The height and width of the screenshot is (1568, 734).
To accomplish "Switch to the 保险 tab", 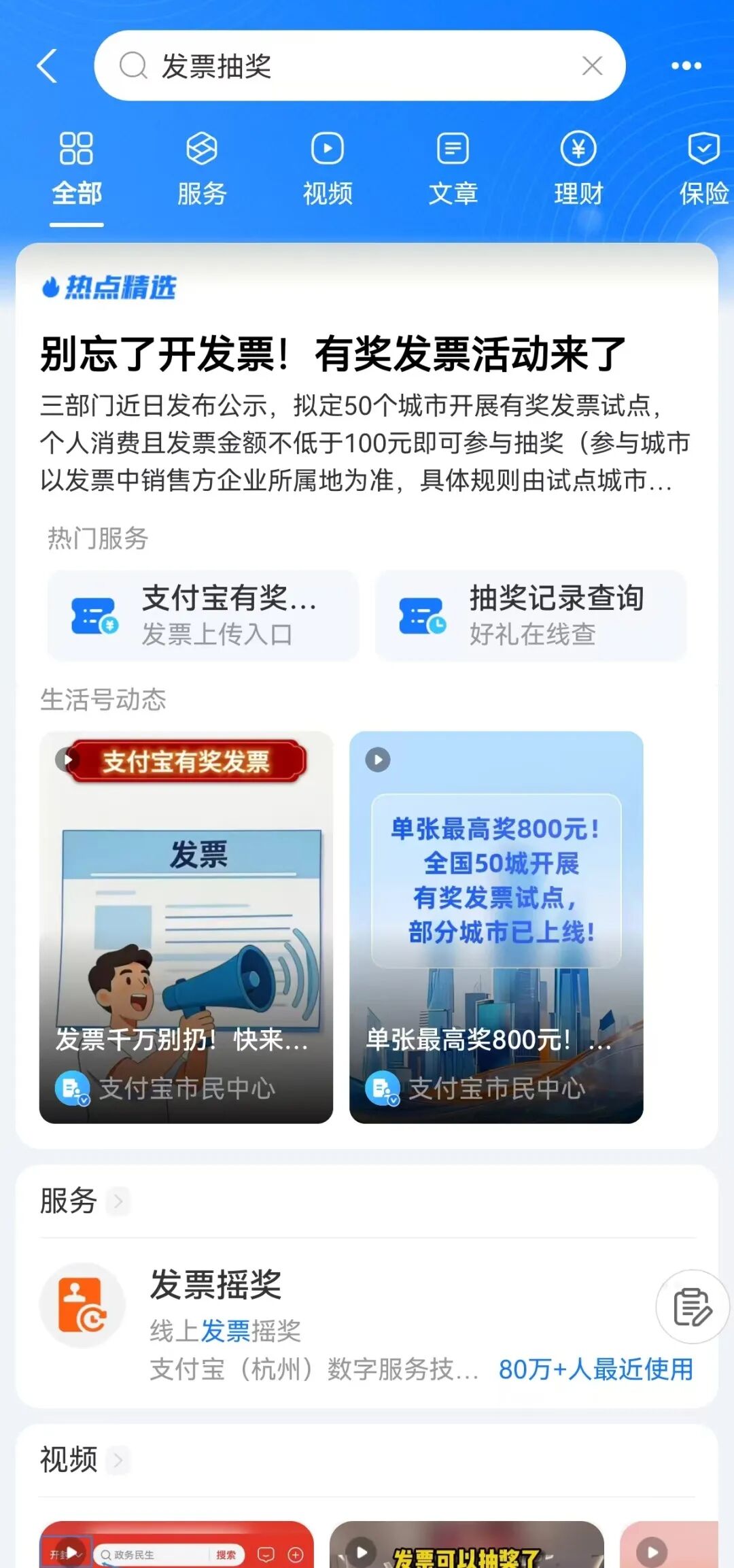I will tap(703, 170).
